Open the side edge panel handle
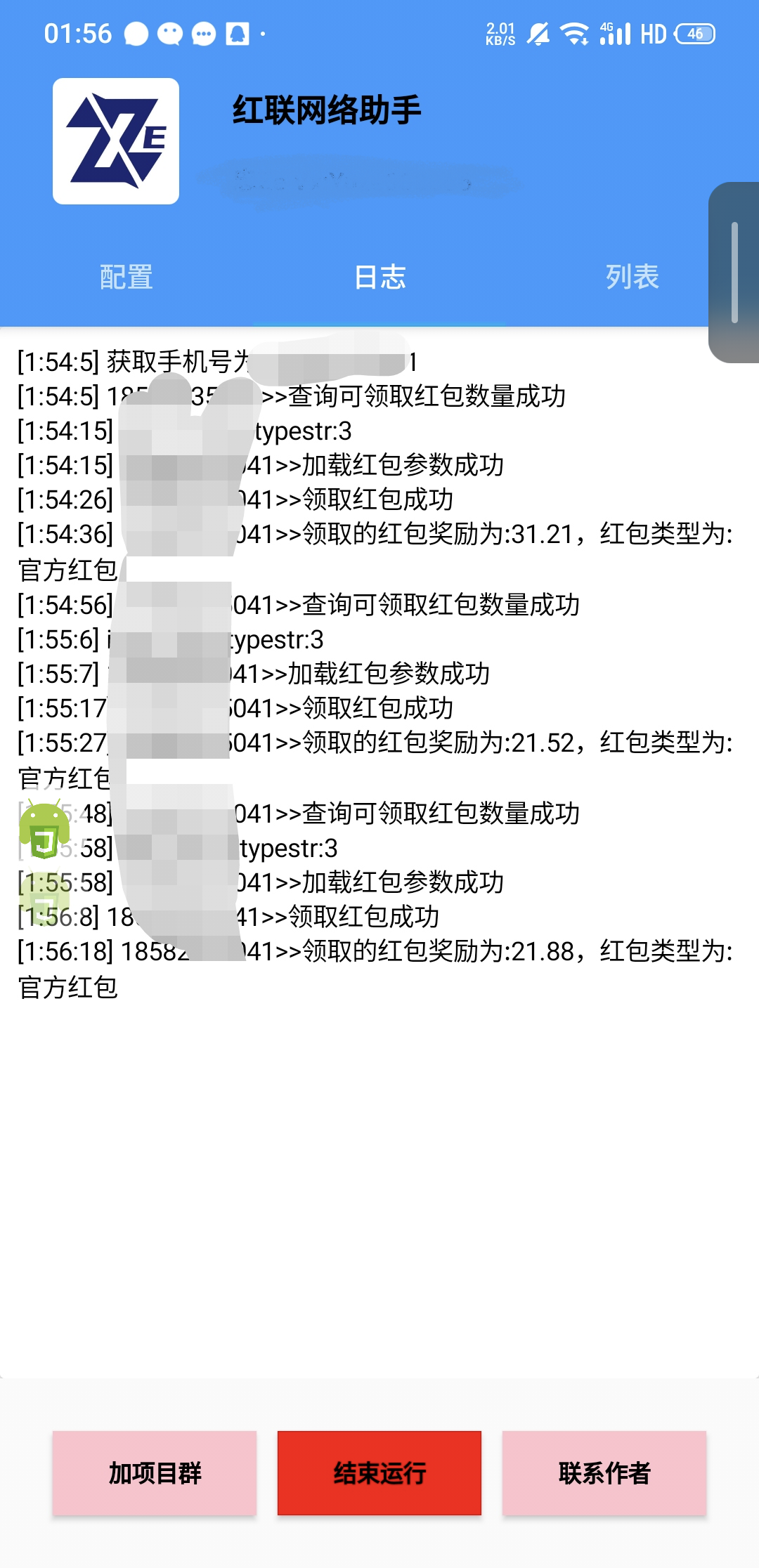The height and width of the screenshot is (1568, 759). 734,273
